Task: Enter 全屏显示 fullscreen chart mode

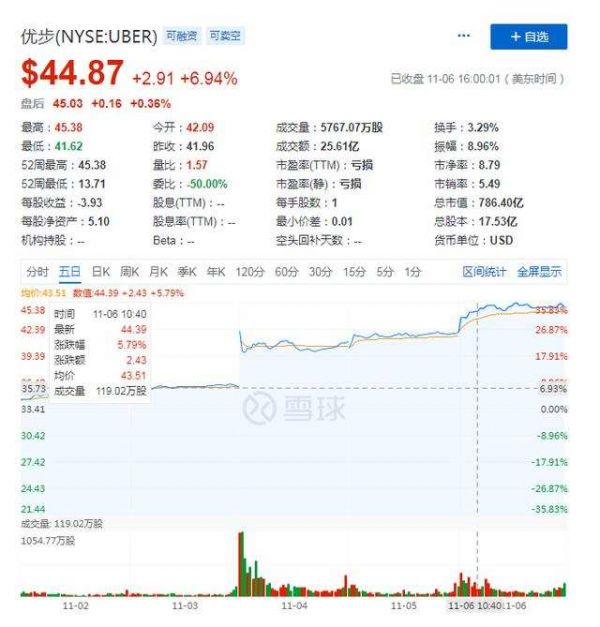Action: click(539, 271)
